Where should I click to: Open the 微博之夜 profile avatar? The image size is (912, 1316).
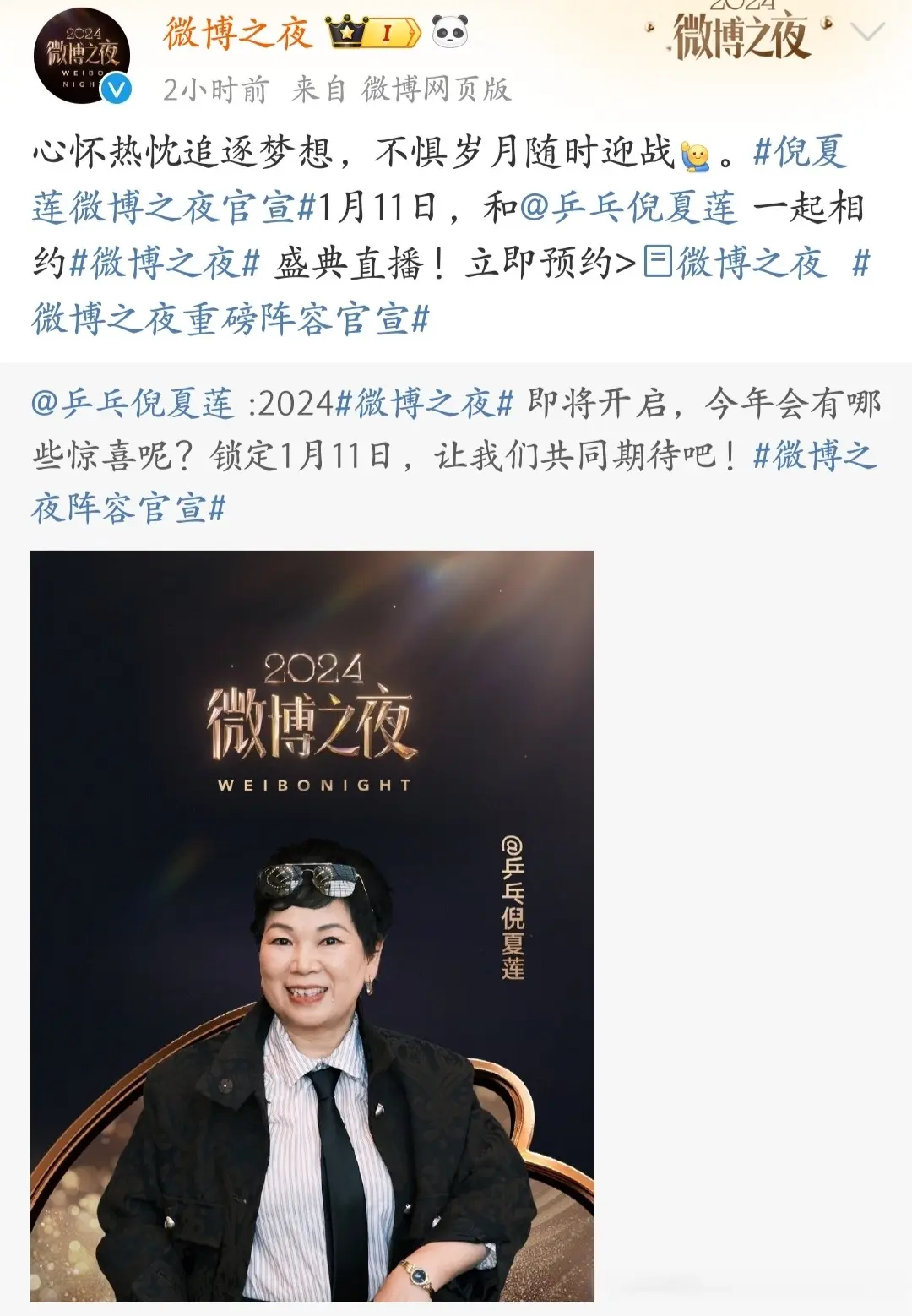(82, 57)
